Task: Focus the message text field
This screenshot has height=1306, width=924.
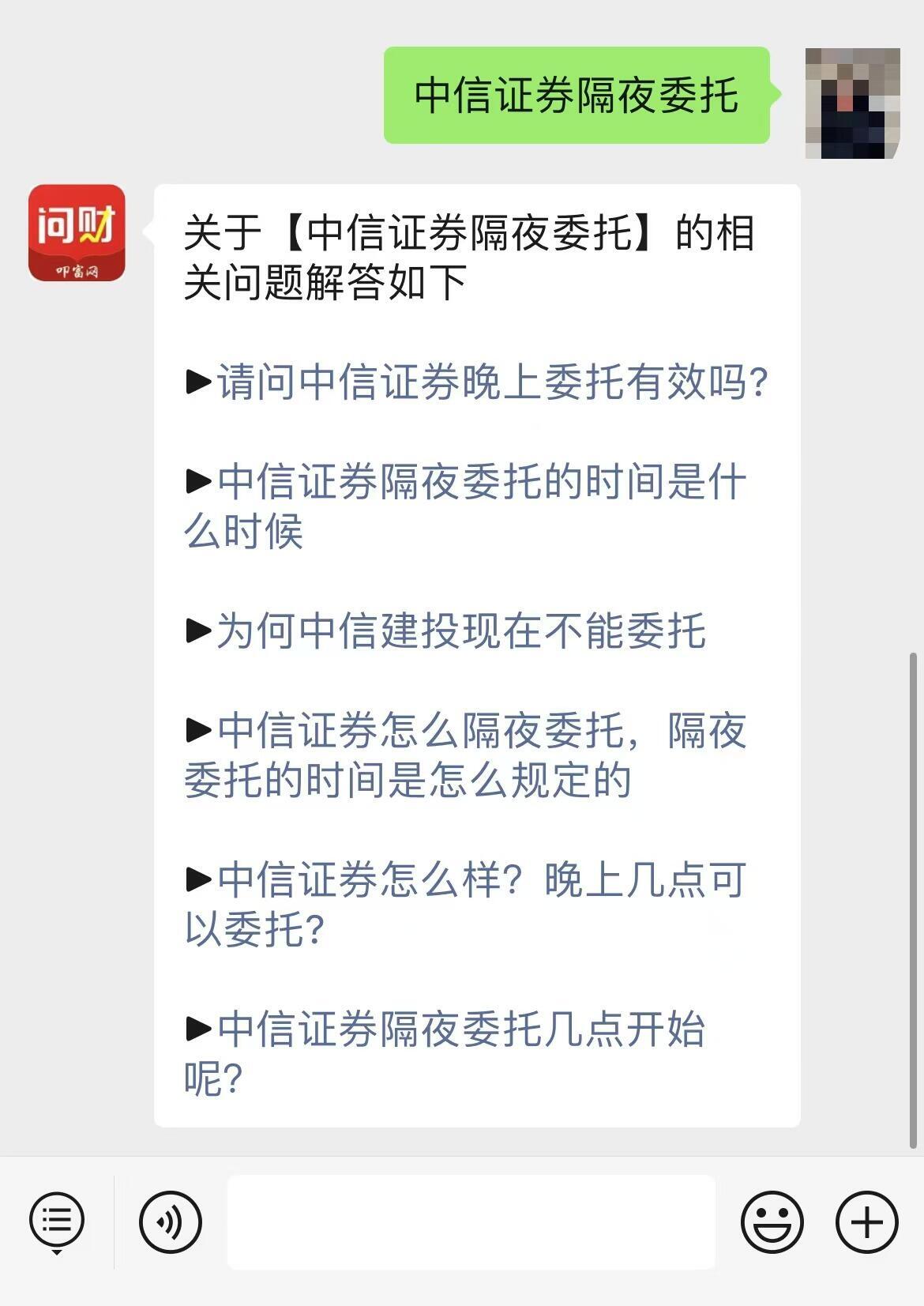Action: [x=471, y=1221]
